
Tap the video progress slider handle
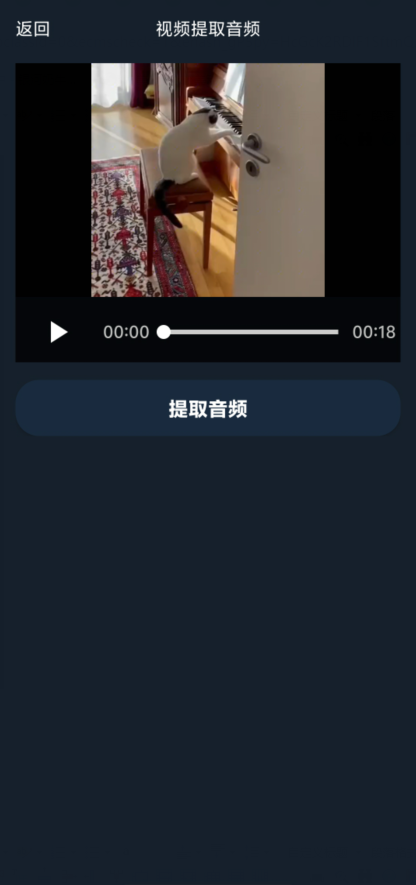point(164,332)
